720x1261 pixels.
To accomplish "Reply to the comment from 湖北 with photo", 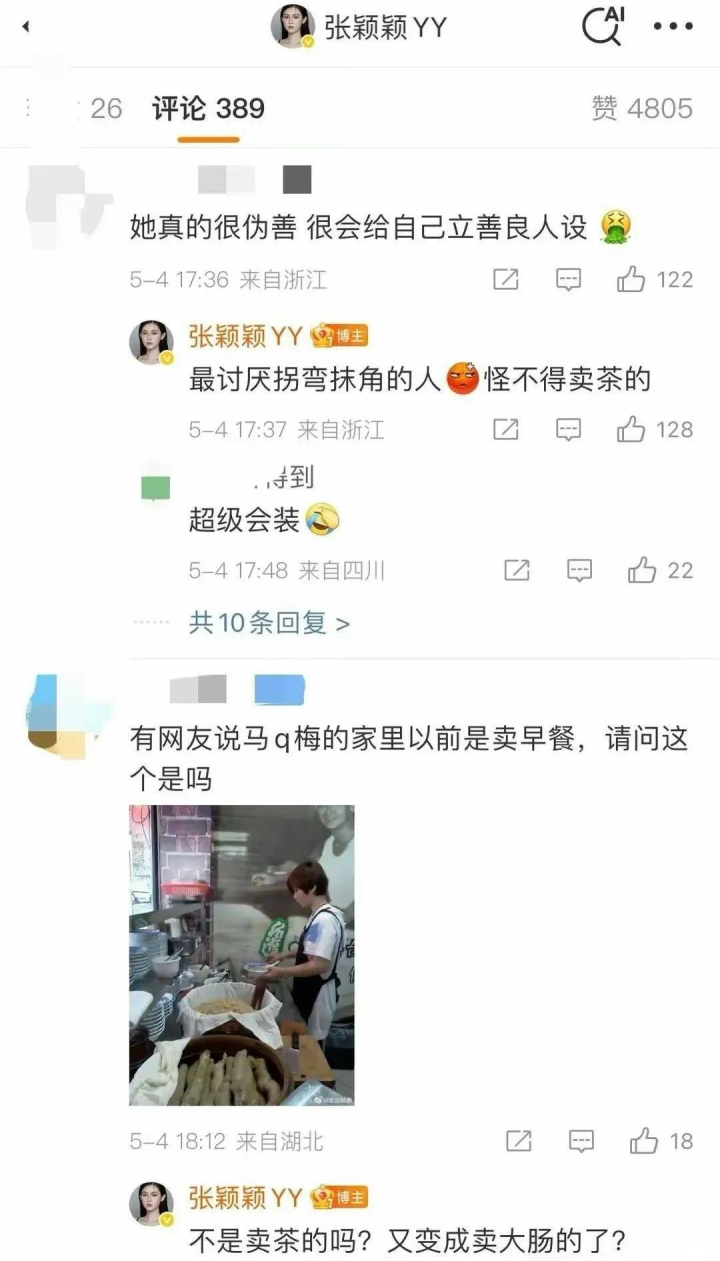I will pos(580,1141).
